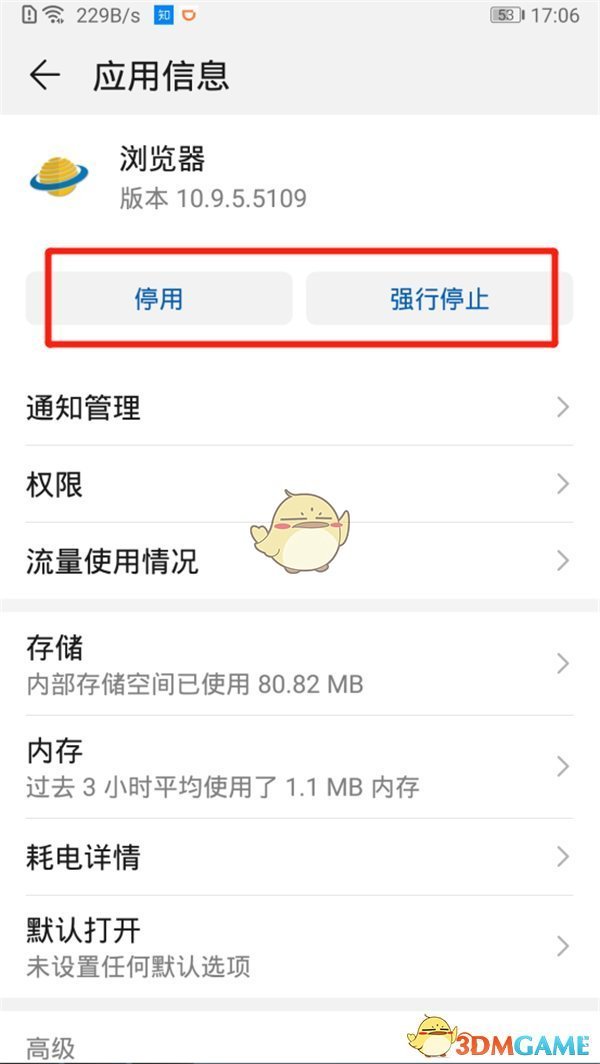Go back from 应用信息
600x1064 pixels.
point(44,76)
